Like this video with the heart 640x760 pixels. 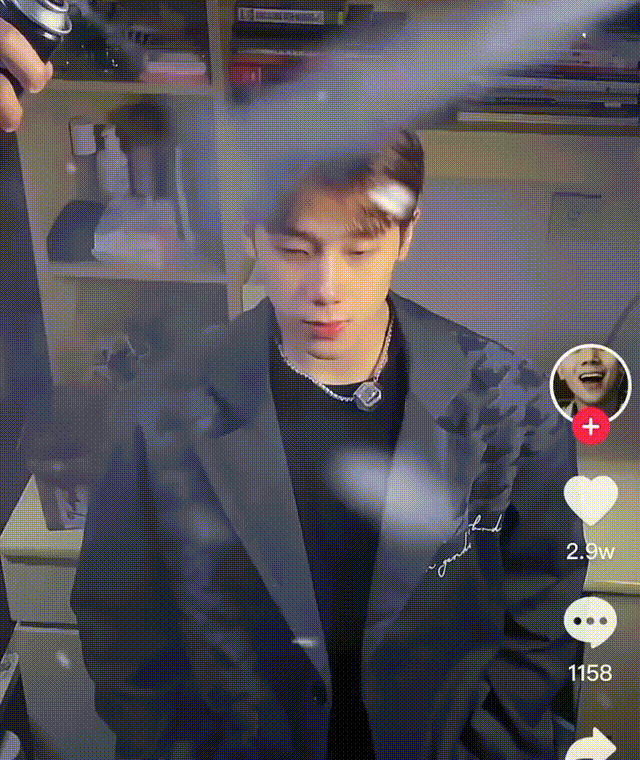pyautogui.click(x=590, y=502)
